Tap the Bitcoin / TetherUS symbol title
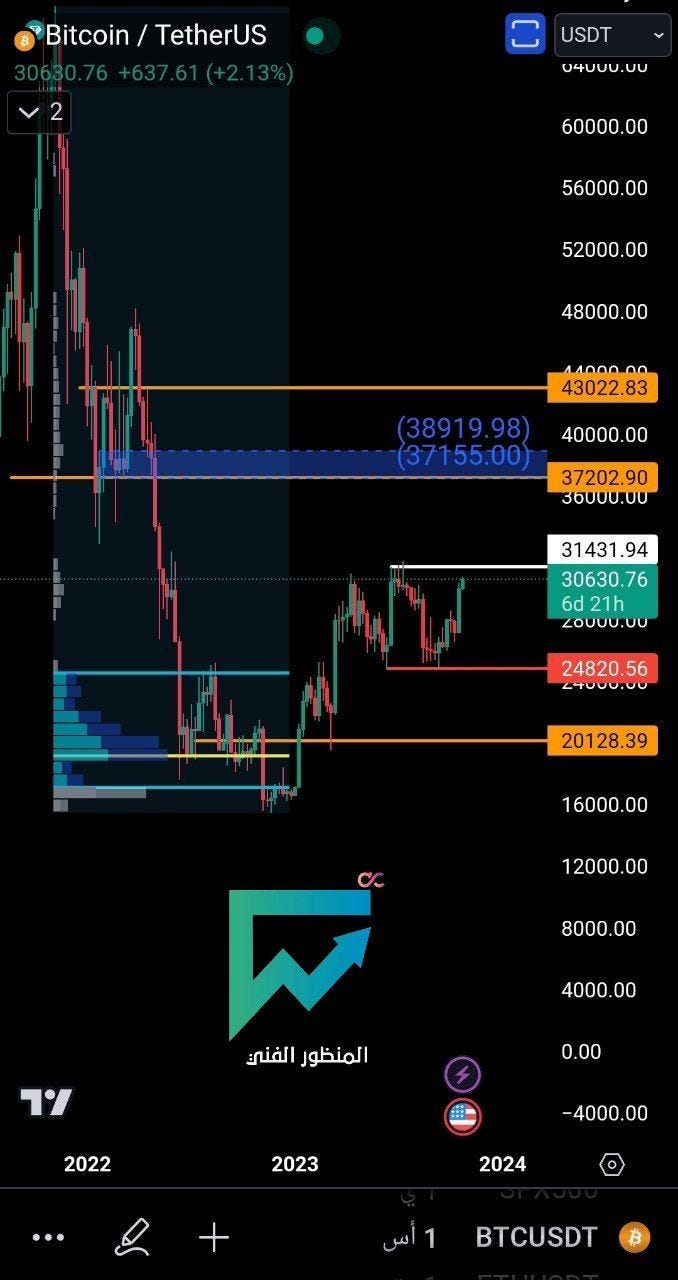This screenshot has height=1280, width=678. point(155,36)
